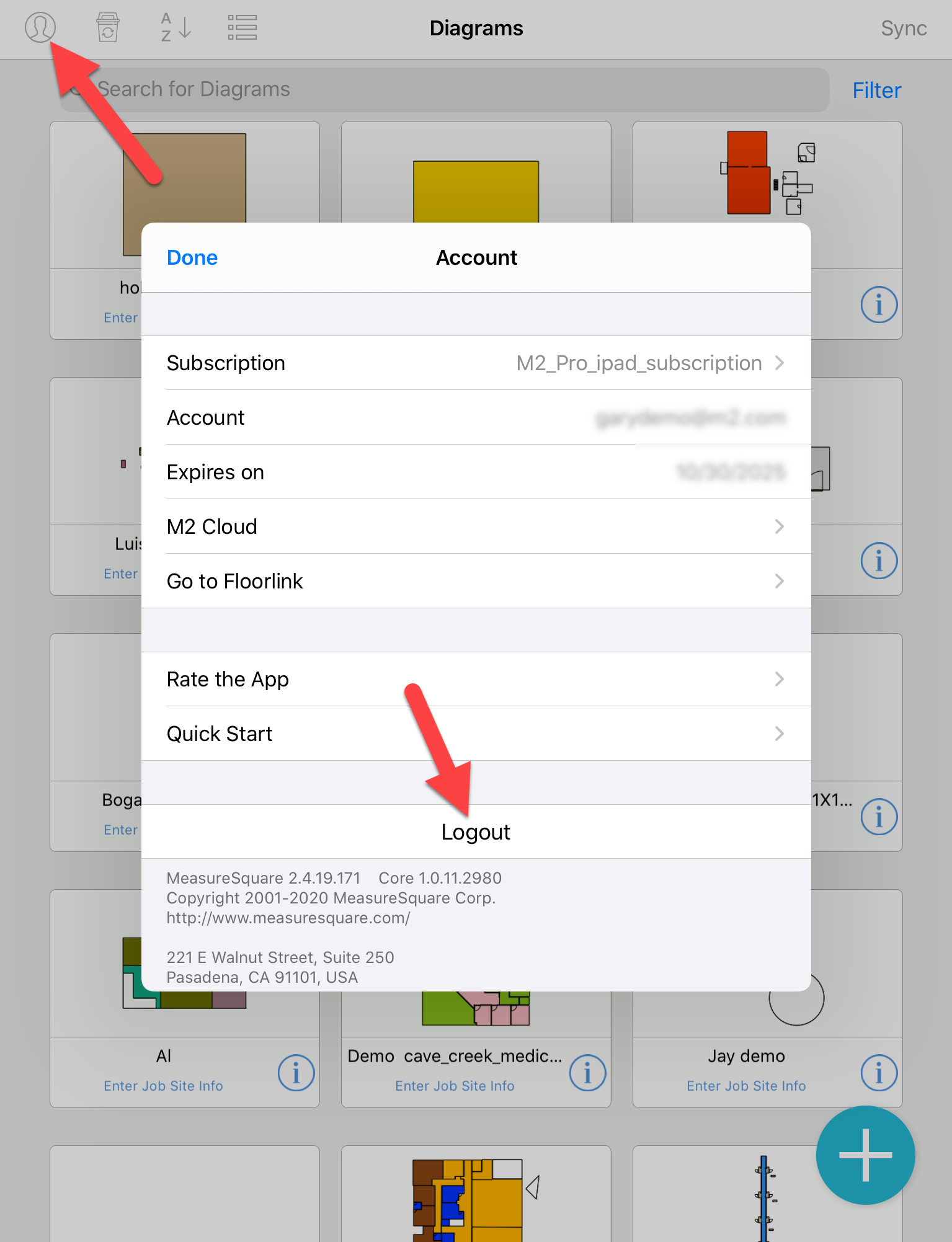Open Rate the App

(x=476, y=680)
